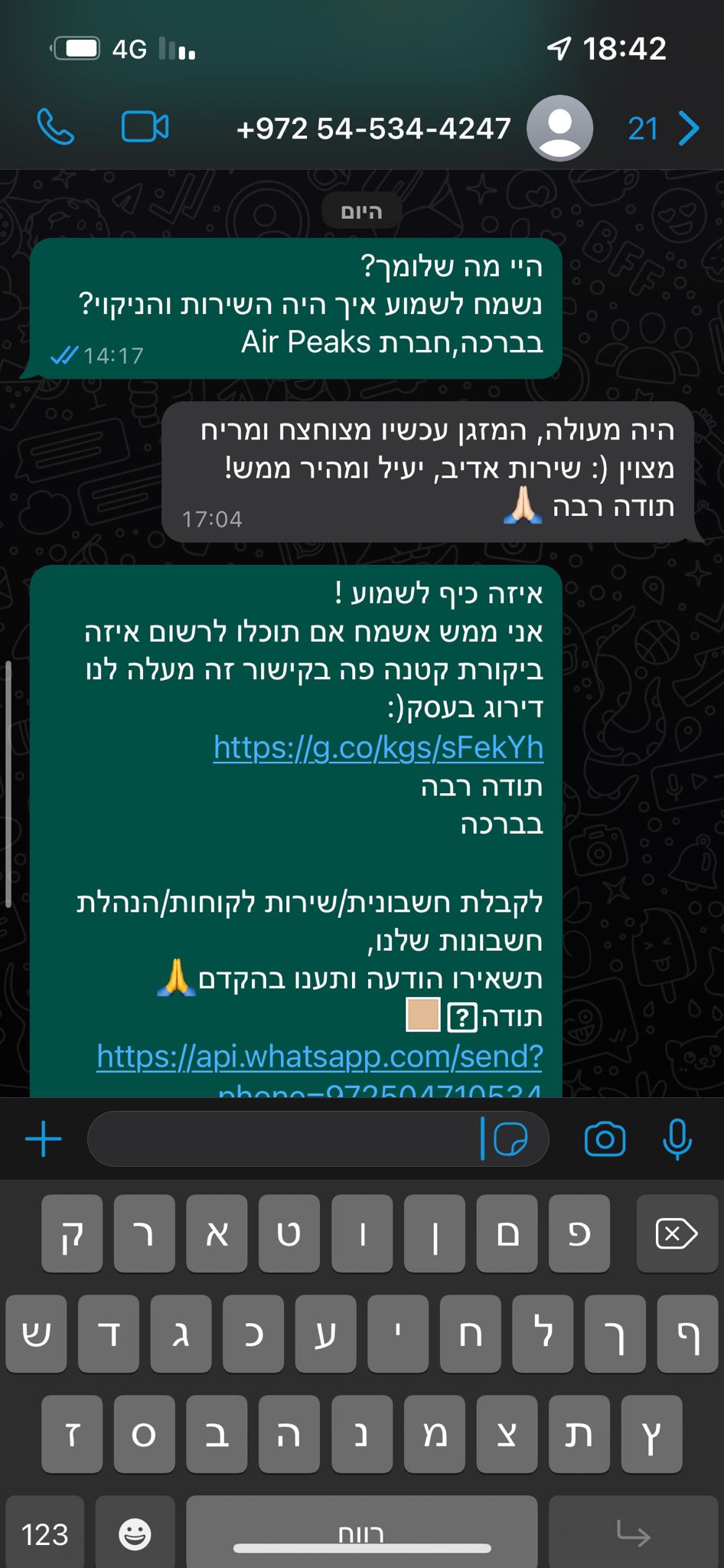Open the g.co/kgs/sFekYh review link
The width and height of the screenshot is (724, 1568).
(x=378, y=748)
